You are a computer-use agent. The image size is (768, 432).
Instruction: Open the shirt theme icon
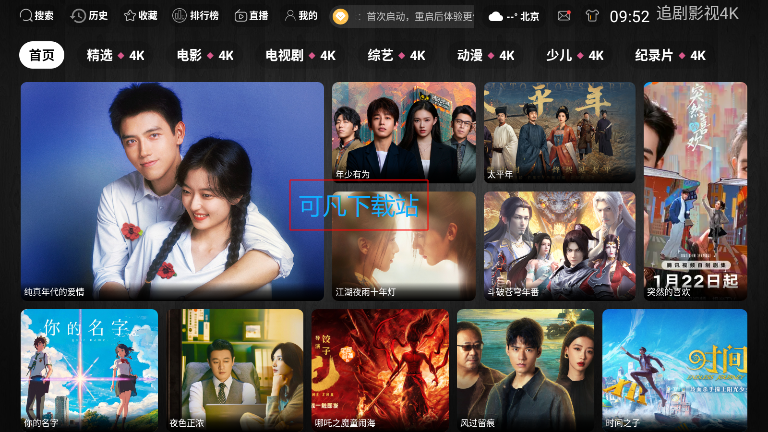[592, 16]
